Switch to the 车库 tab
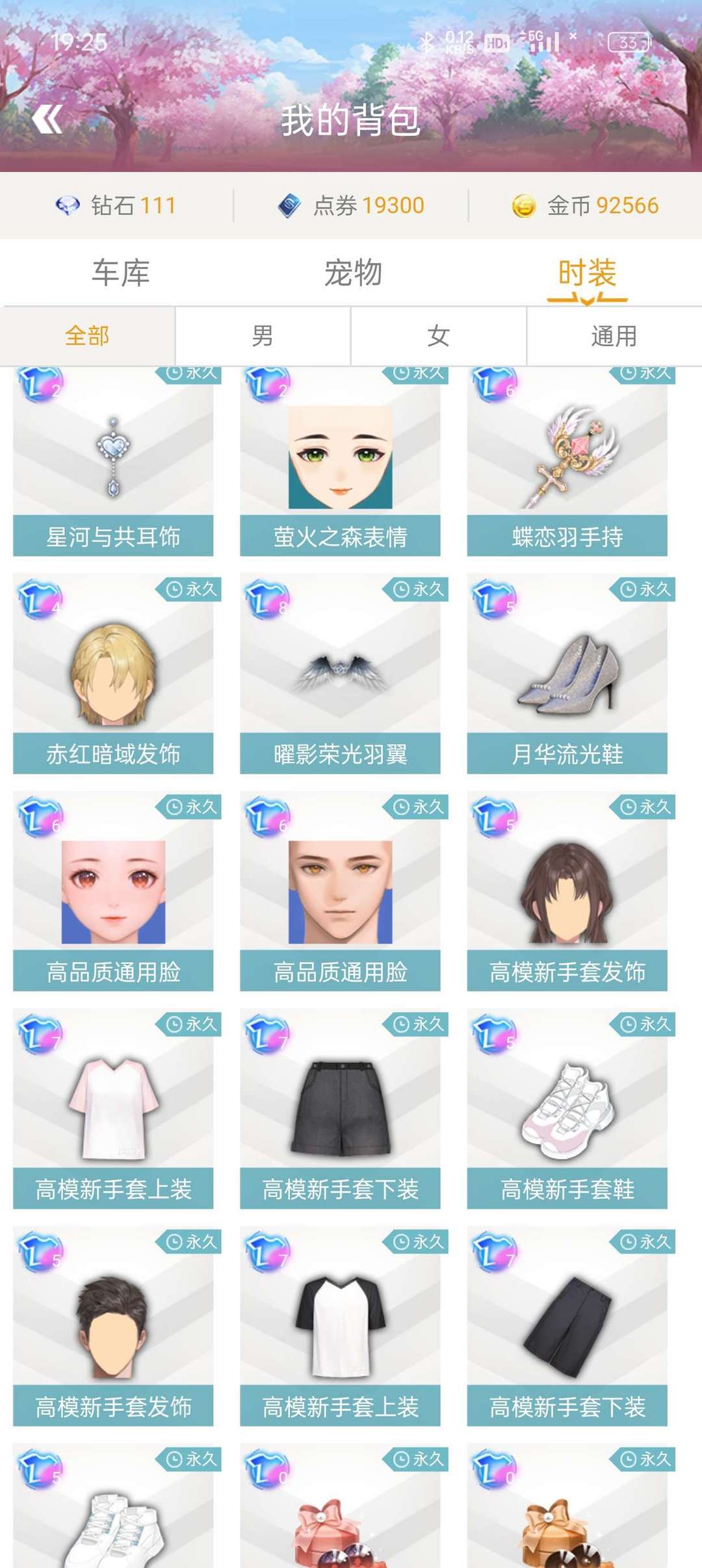The width and height of the screenshot is (702, 1568). pyautogui.click(x=121, y=273)
